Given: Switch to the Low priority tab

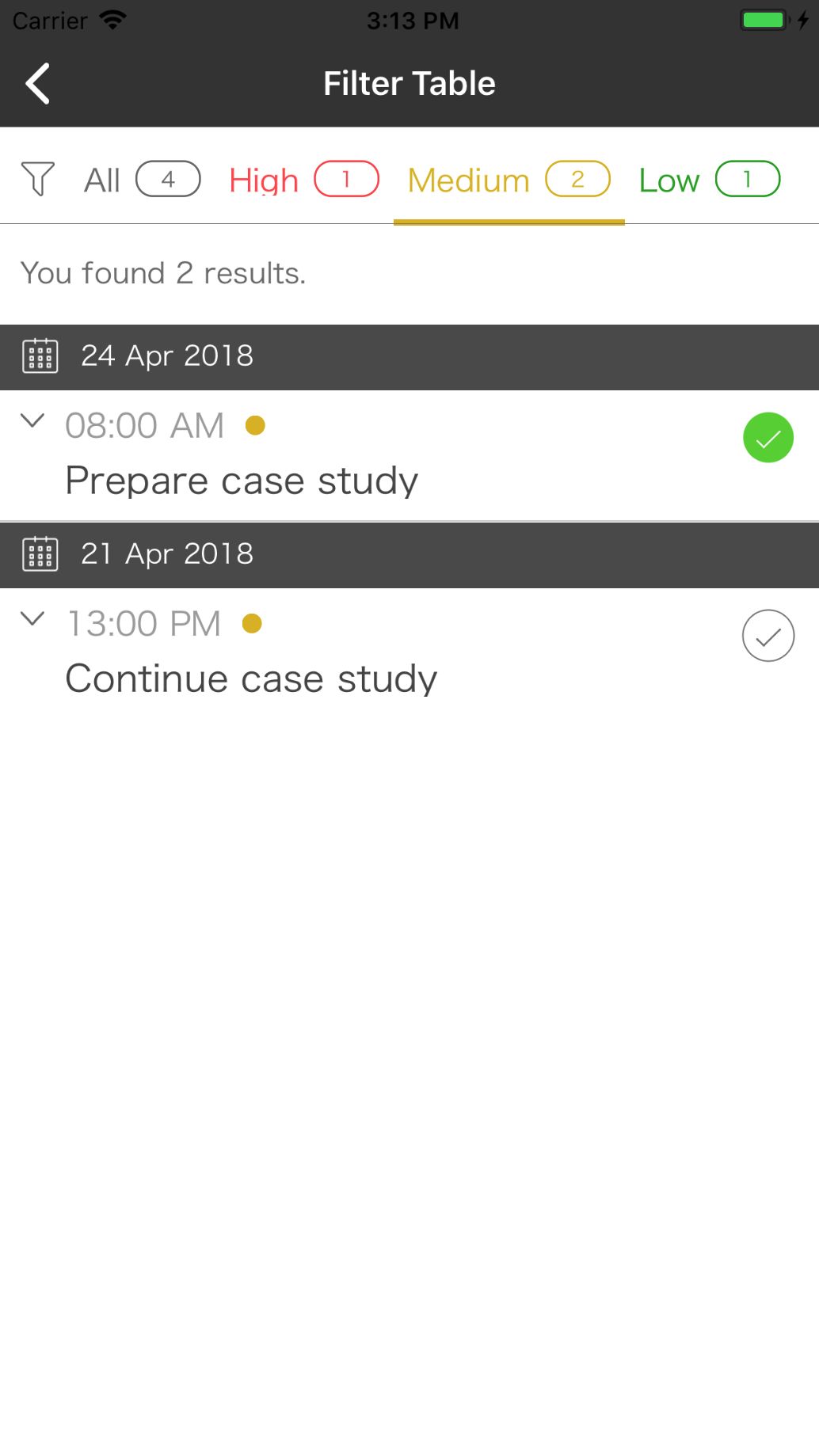Looking at the screenshot, I should pyautogui.click(x=709, y=180).
